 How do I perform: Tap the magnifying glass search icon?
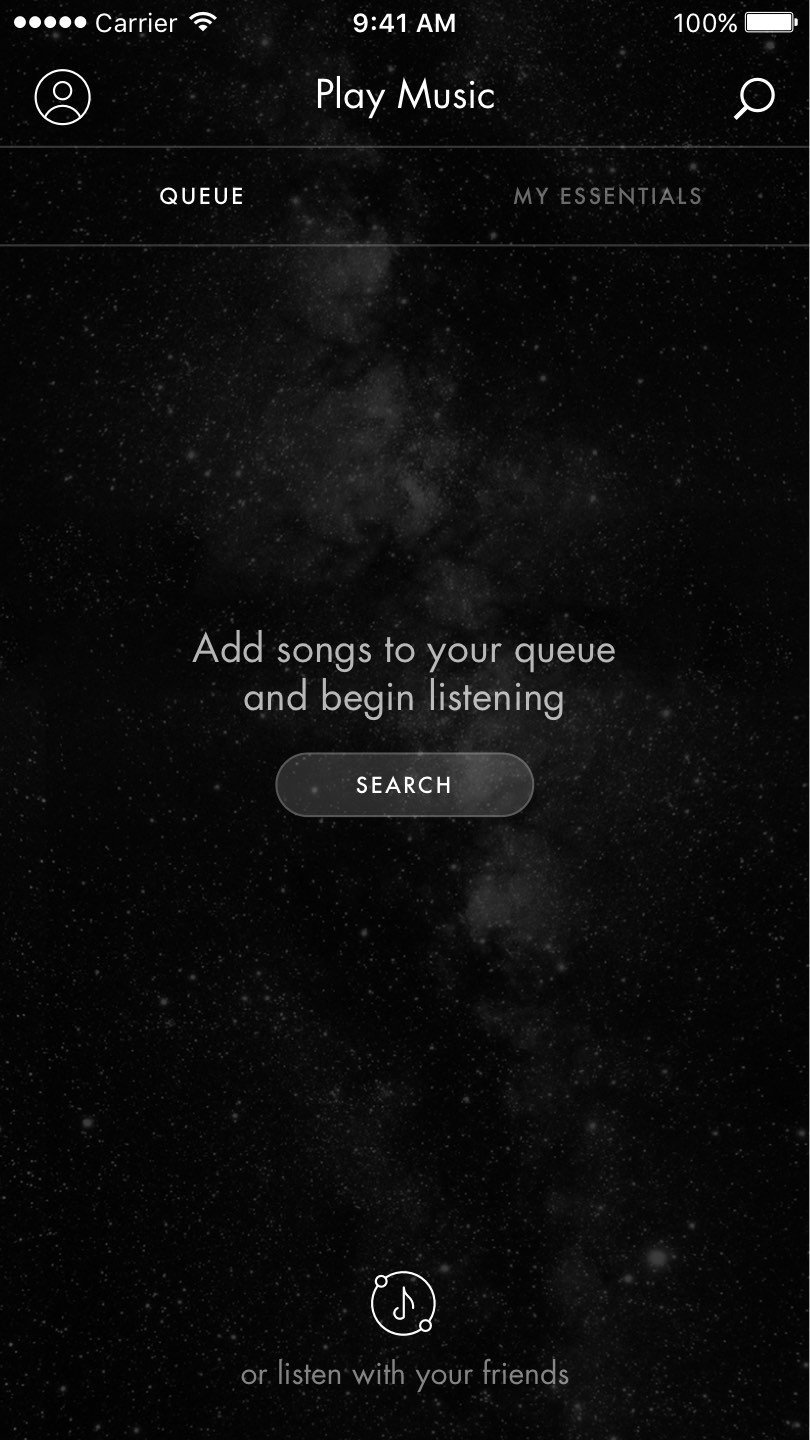(x=754, y=98)
